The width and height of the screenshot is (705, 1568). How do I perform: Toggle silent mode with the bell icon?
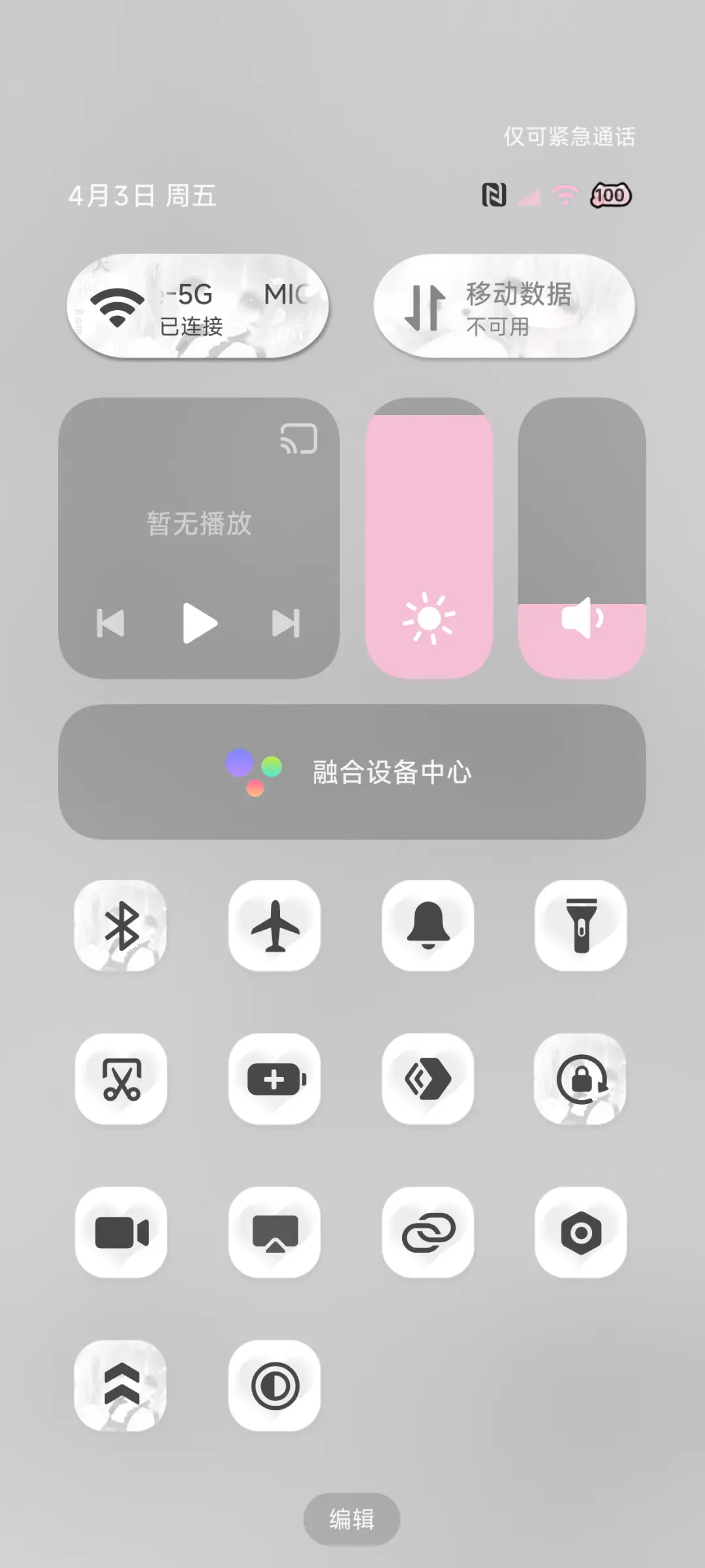tap(428, 927)
